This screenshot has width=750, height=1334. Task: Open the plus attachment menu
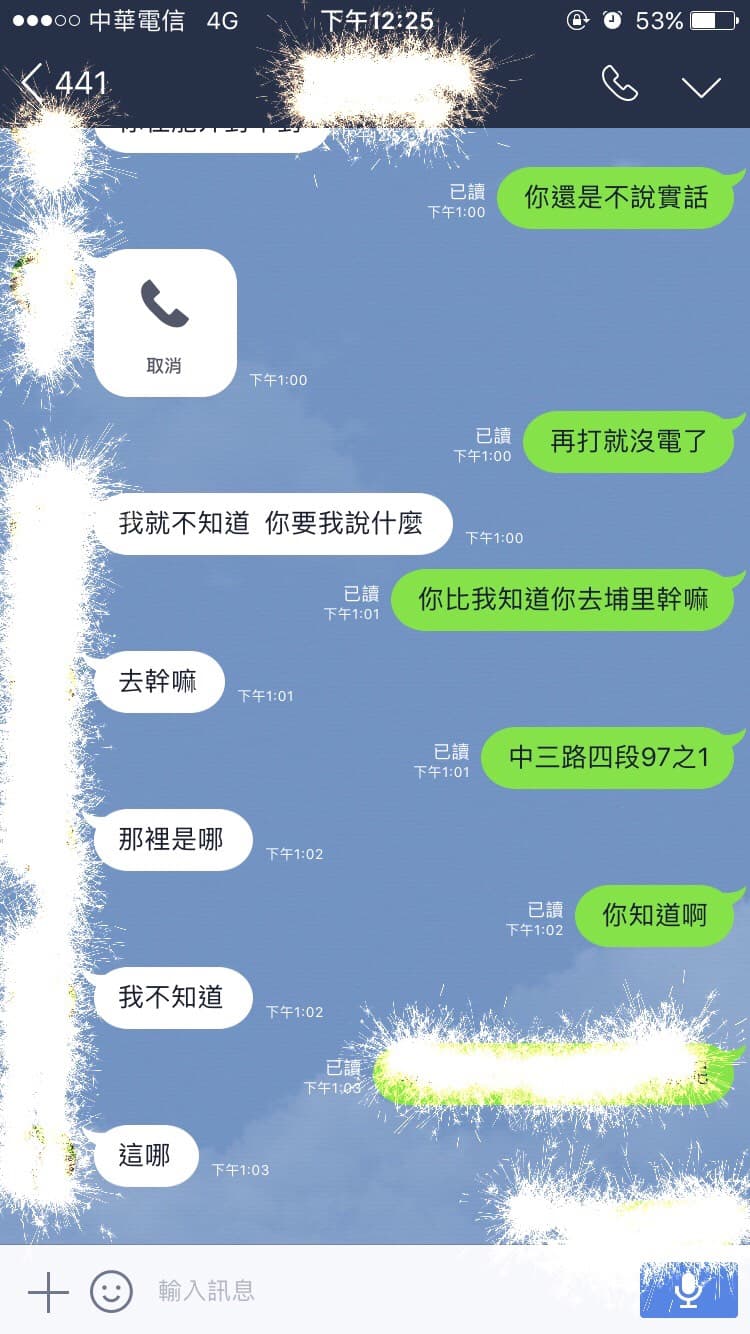tap(48, 1292)
